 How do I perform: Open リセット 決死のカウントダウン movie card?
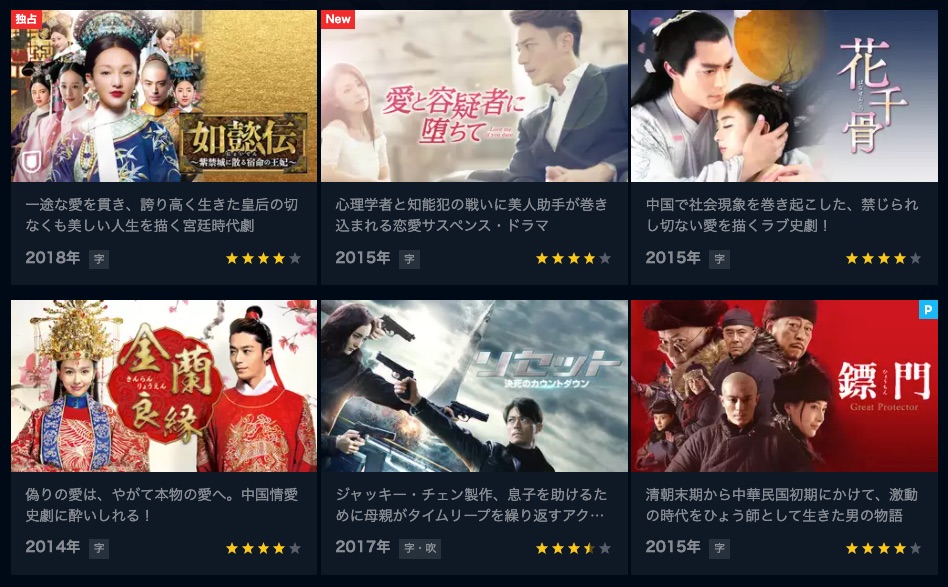click(474, 386)
